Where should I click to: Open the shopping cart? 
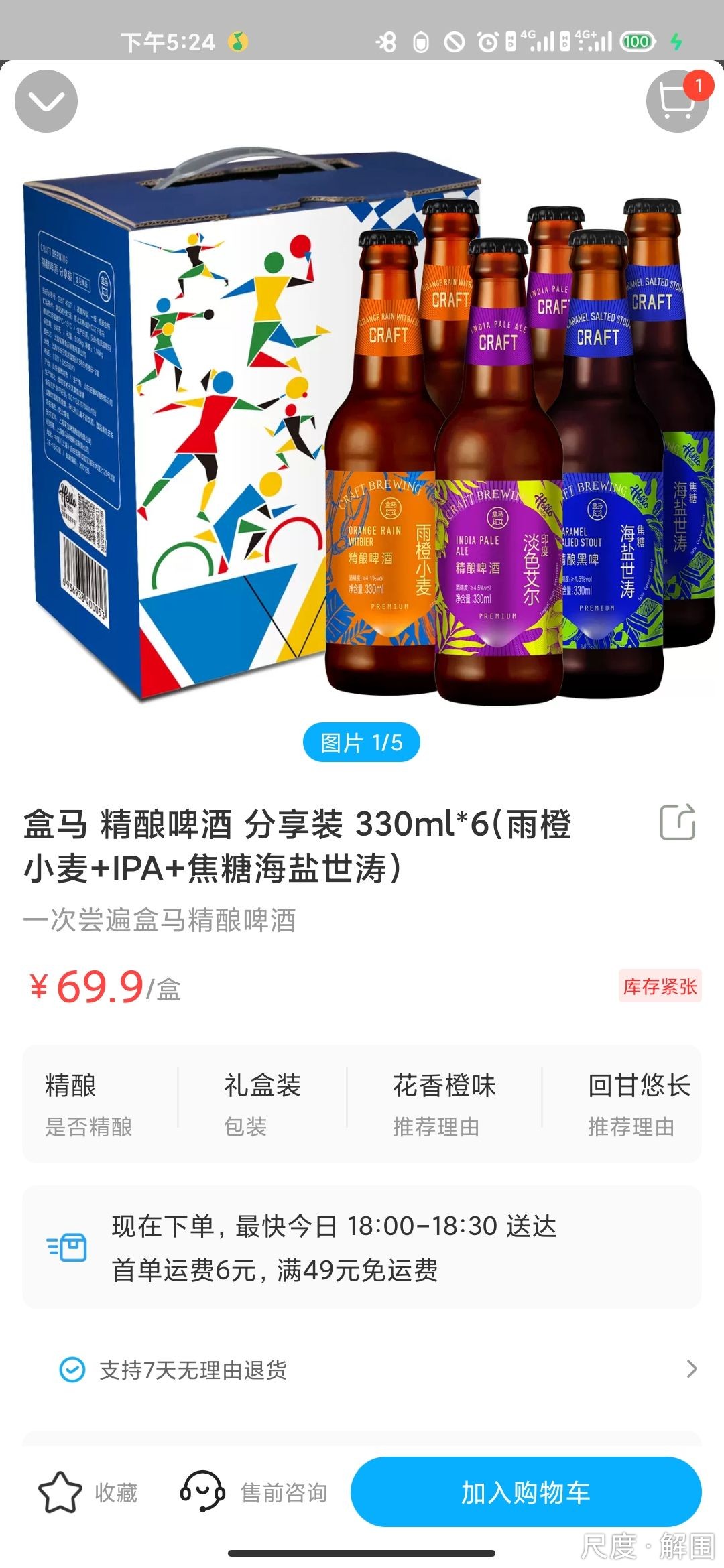point(677,102)
